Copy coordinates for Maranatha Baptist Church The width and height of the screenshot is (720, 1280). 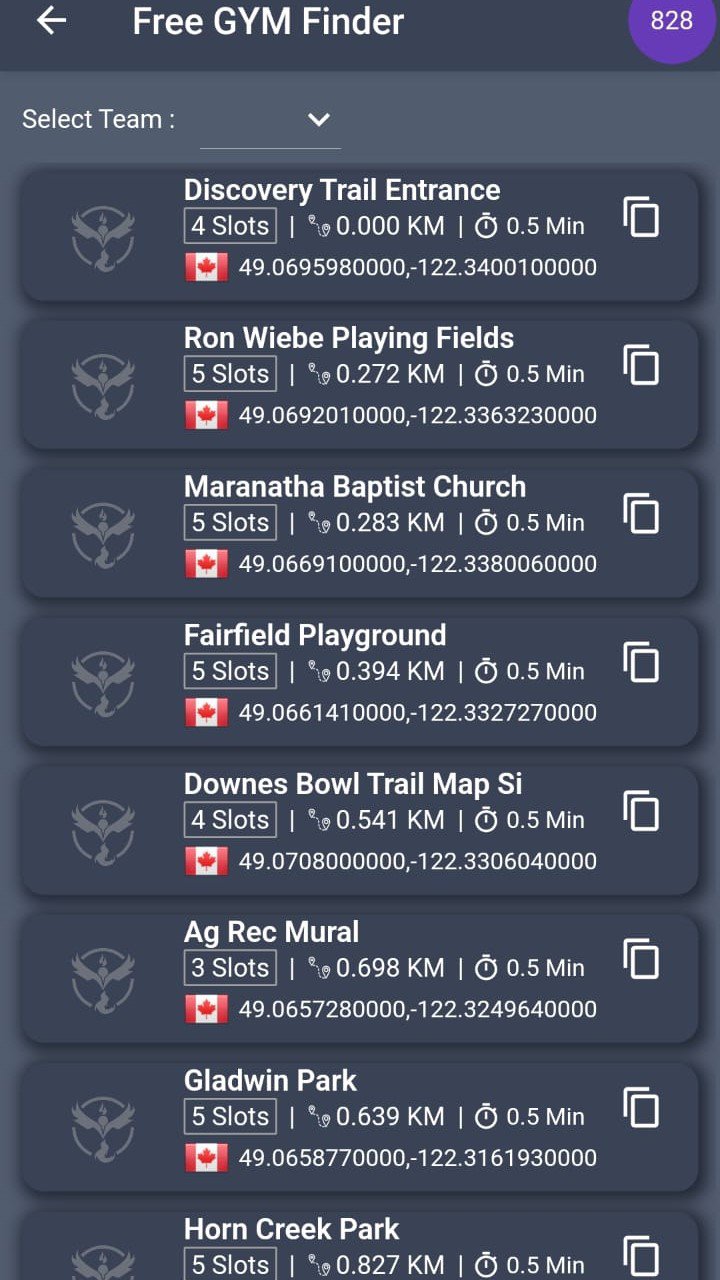(x=641, y=514)
